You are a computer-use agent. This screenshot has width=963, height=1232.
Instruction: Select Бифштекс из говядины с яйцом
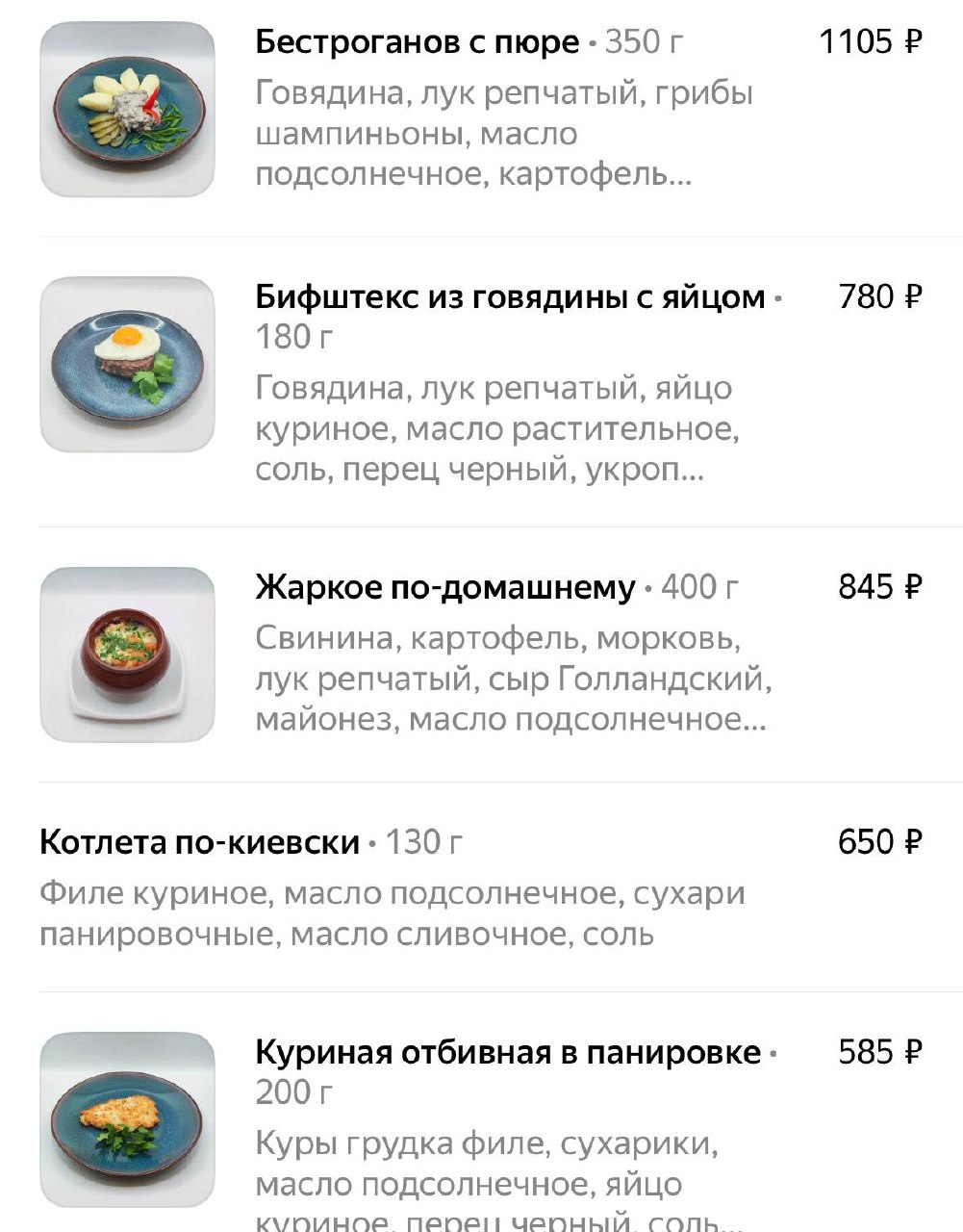click(510, 297)
